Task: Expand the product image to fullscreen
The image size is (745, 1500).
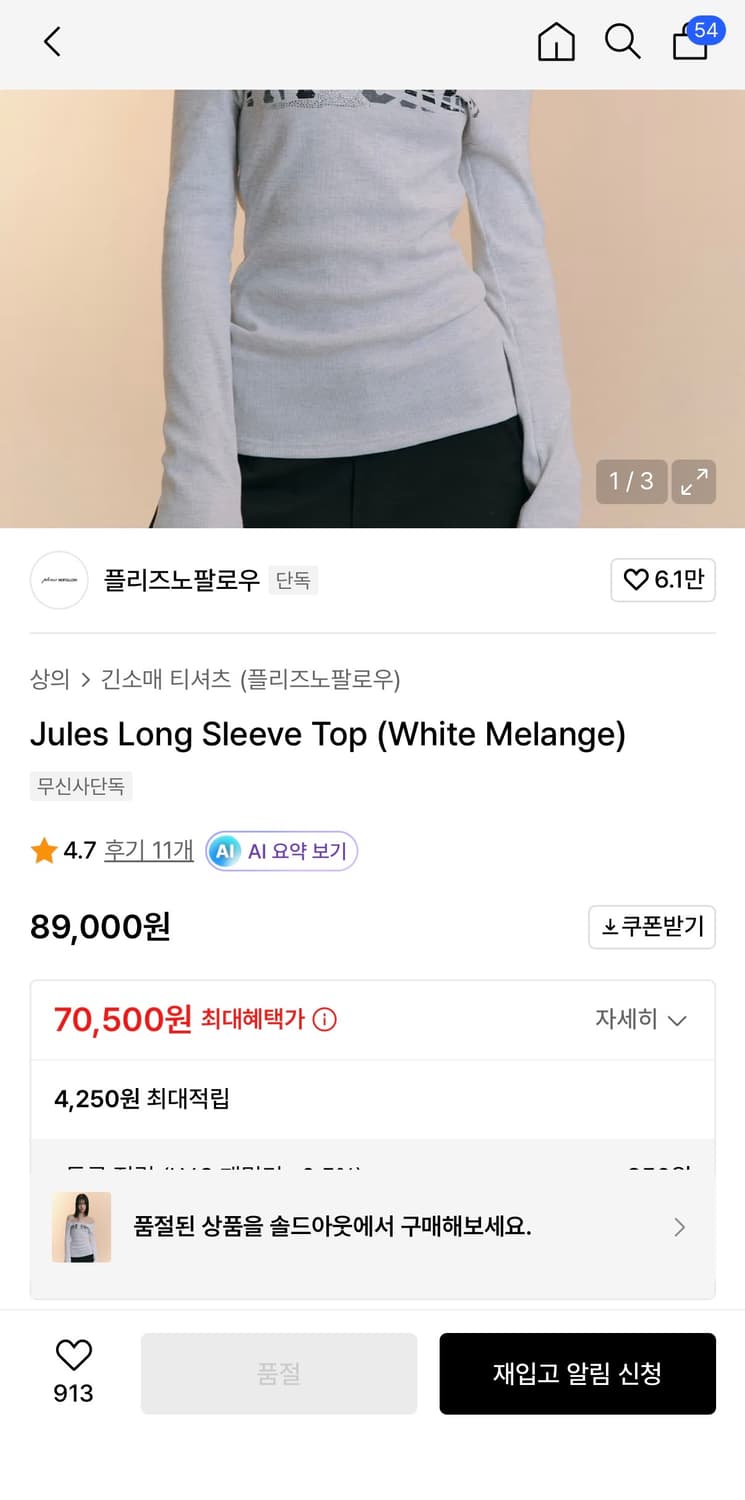Action: [694, 481]
